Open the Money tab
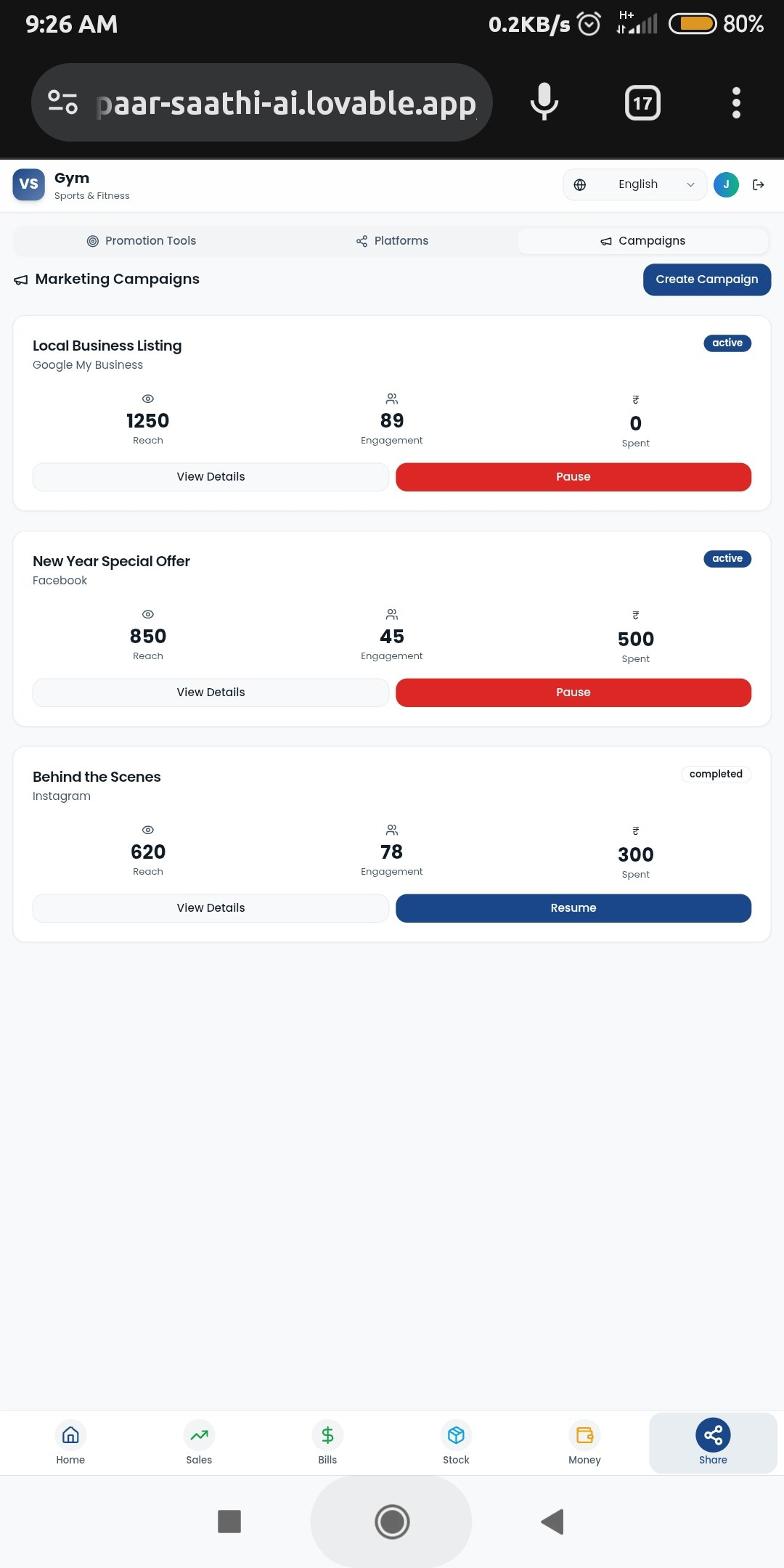This screenshot has width=784, height=1568. 584,1443
